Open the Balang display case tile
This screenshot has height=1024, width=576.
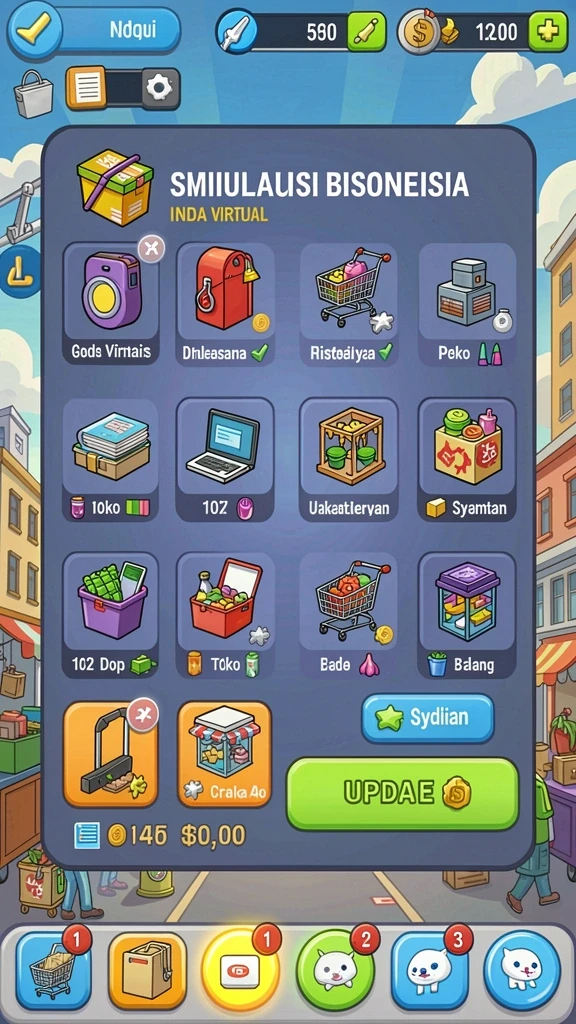467,615
